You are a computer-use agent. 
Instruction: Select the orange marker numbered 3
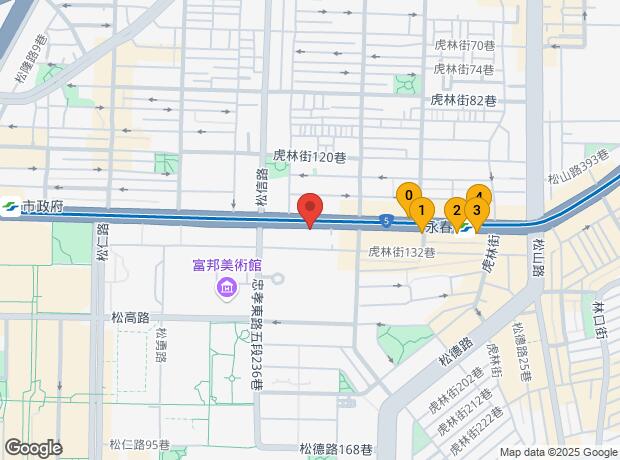477,210
